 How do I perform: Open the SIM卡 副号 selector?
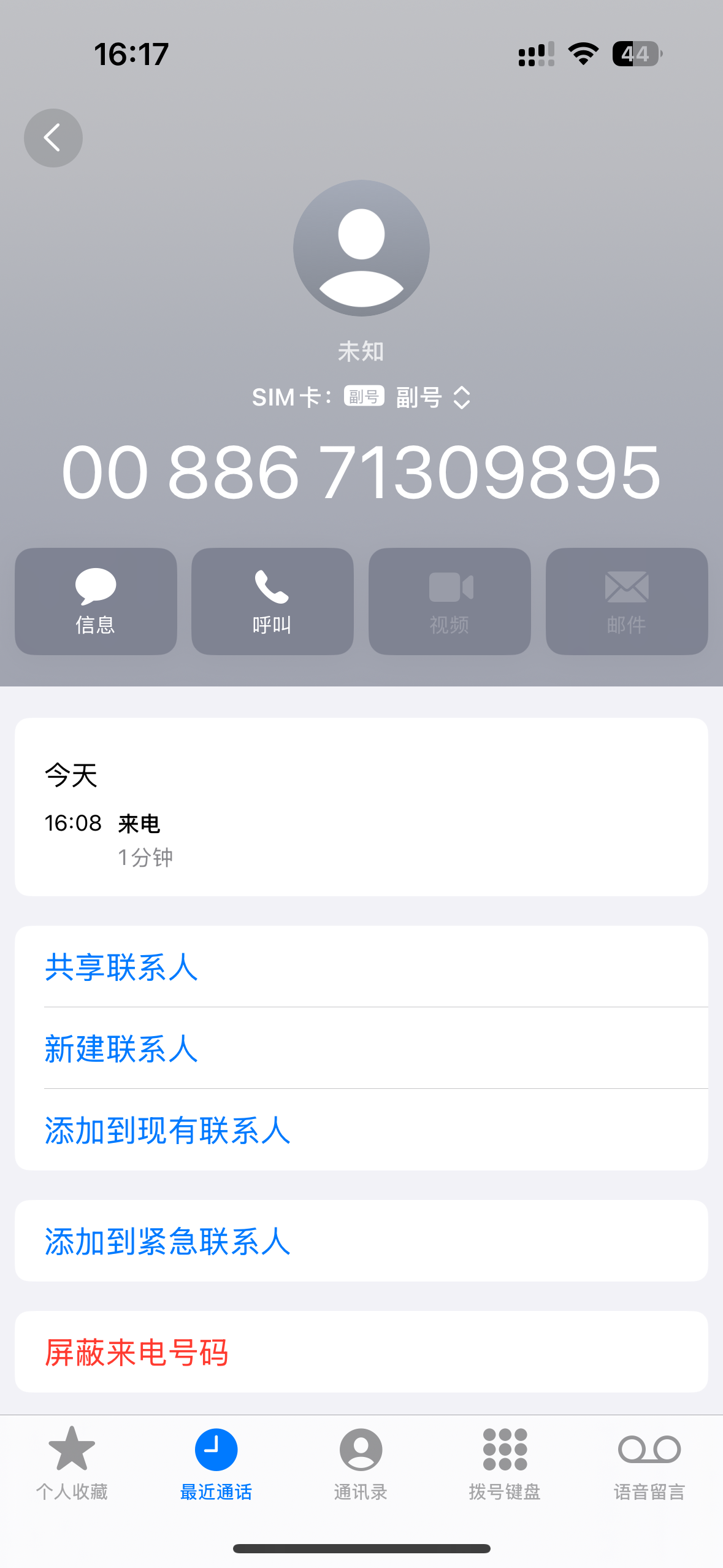[x=432, y=398]
